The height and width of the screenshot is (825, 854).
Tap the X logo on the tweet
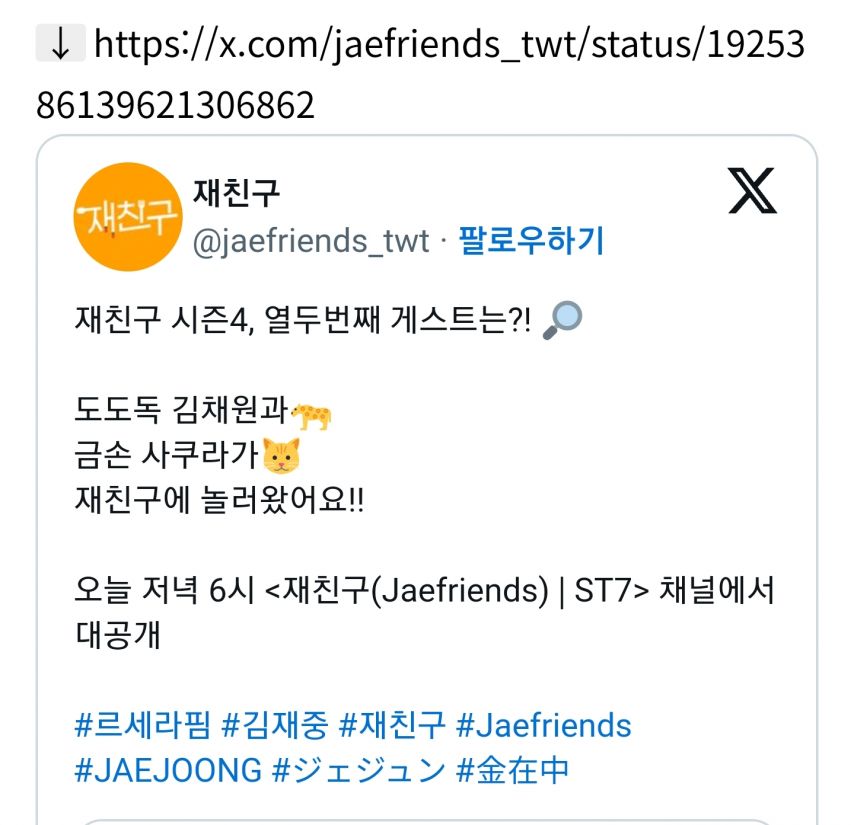coord(752,191)
